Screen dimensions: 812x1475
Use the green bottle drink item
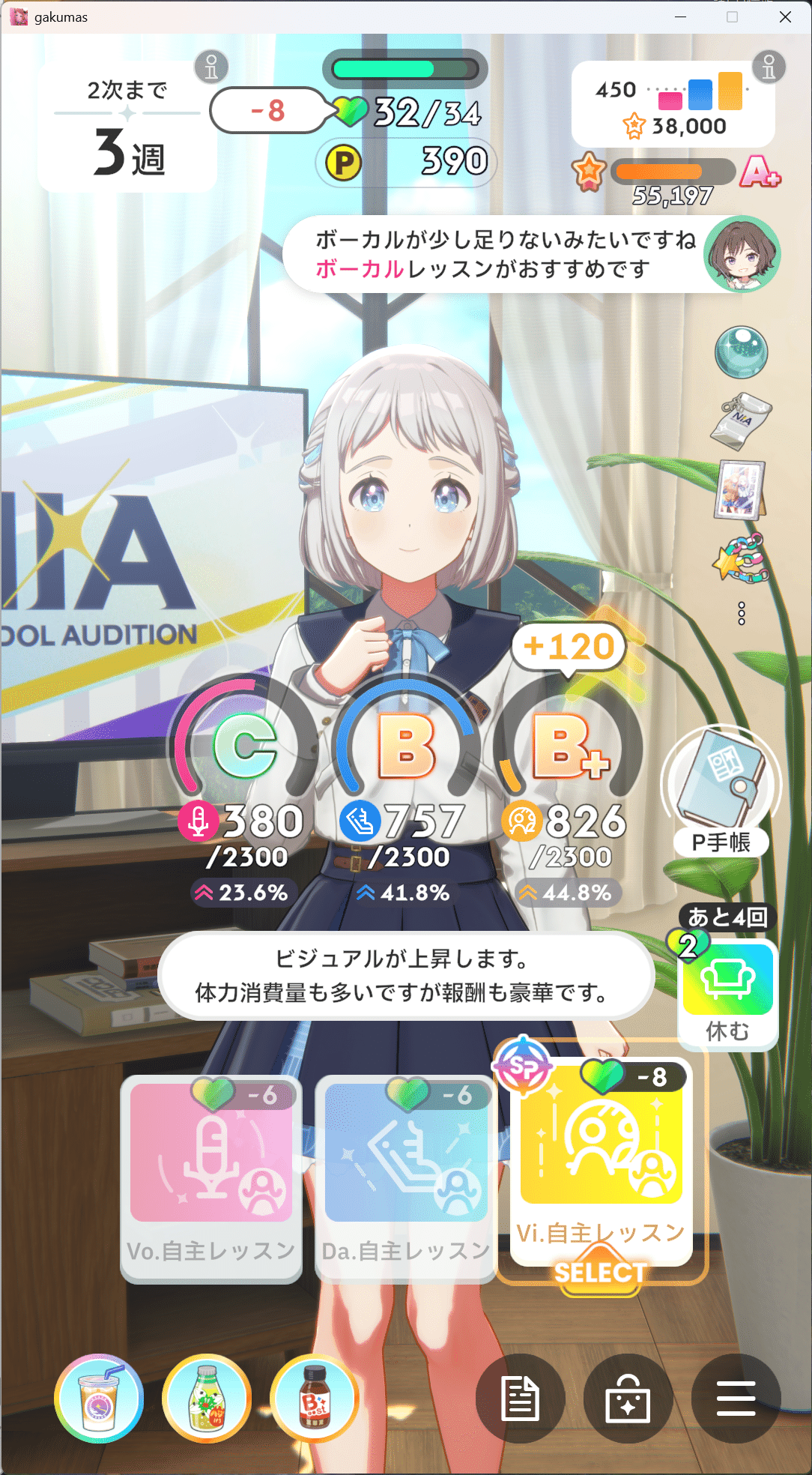coord(207,1399)
